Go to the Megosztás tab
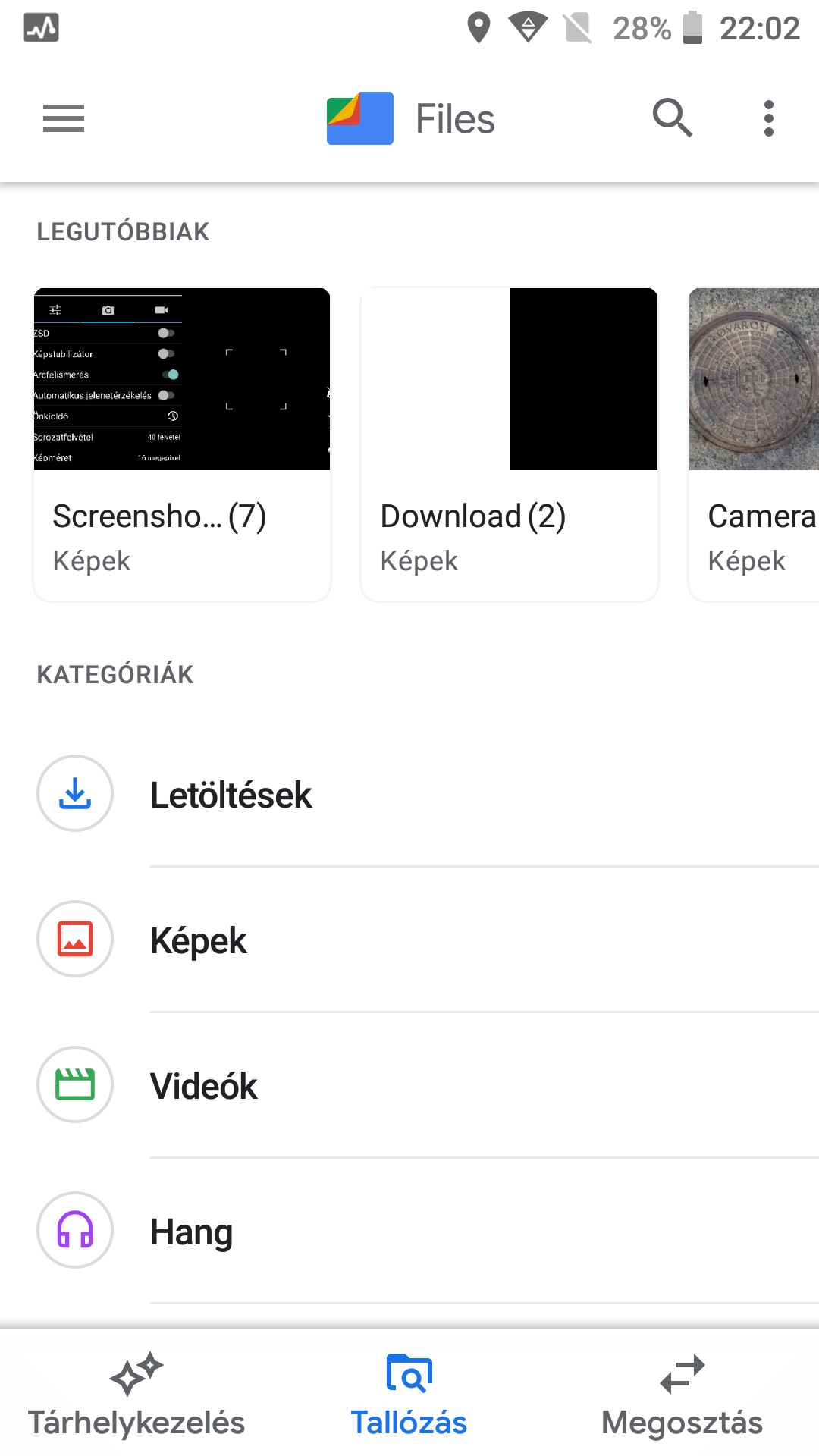The image size is (819, 1456). (x=682, y=1395)
